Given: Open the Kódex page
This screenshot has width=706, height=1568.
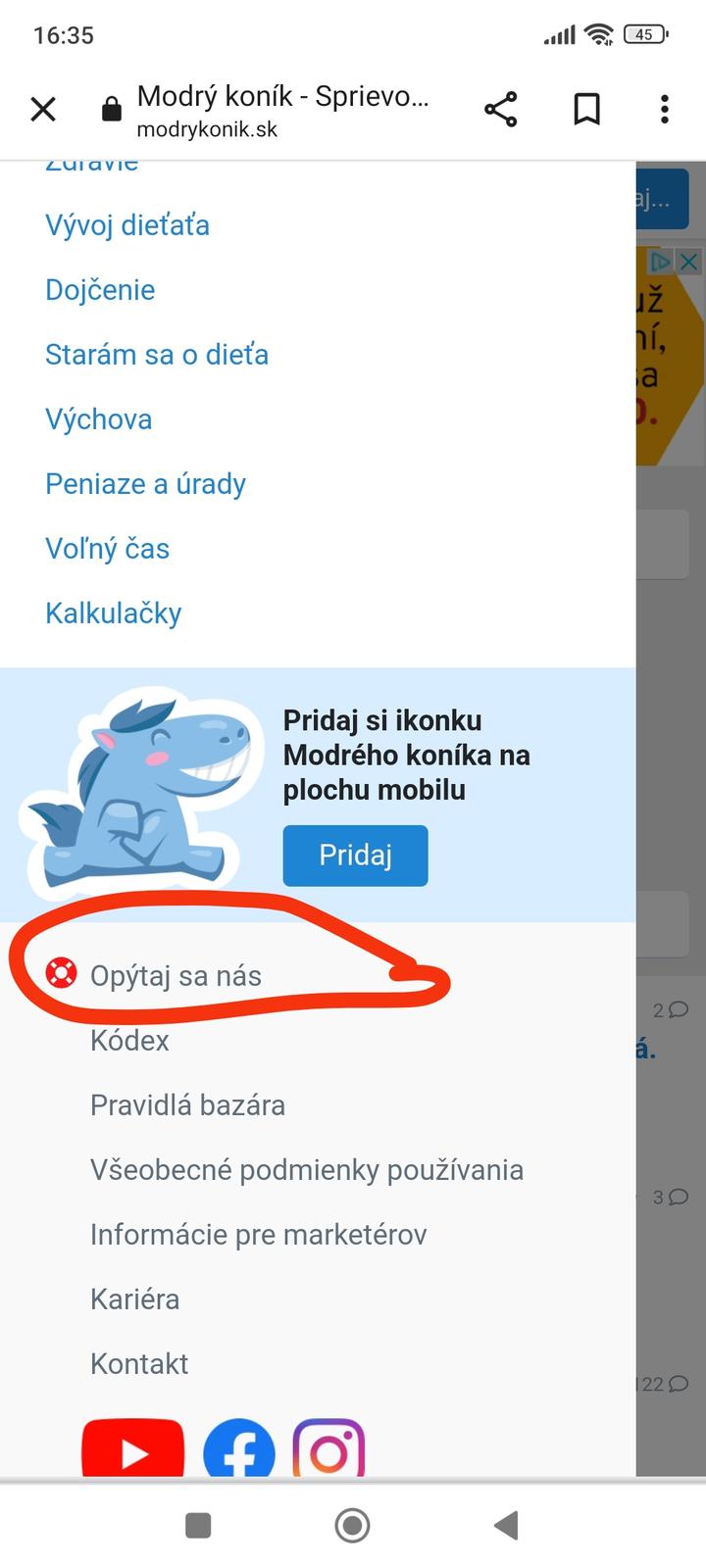Looking at the screenshot, I should tap(129, 1041).
